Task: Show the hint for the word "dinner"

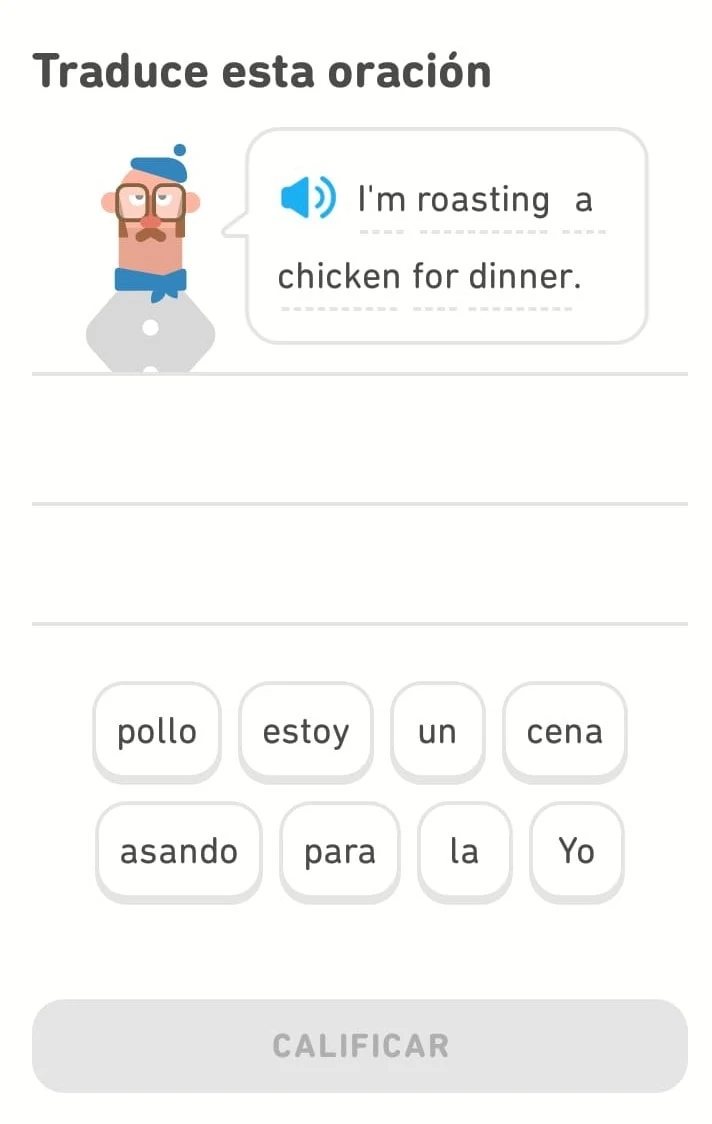Action: click(x=523, y=277)
